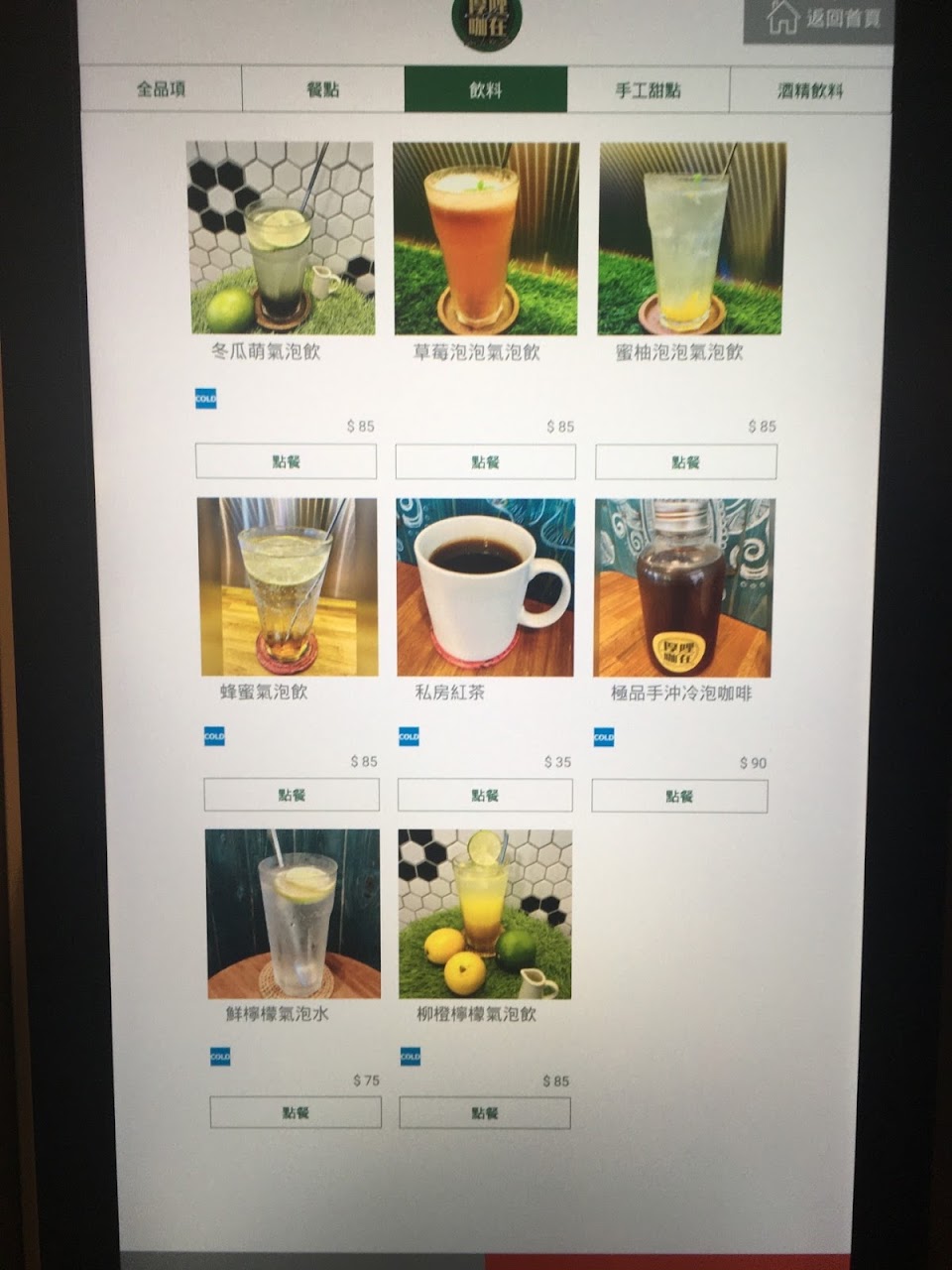Open the 柳橙檸檬氣泡飲 product image
This screenshot has width=952, height=1270.
485,914
